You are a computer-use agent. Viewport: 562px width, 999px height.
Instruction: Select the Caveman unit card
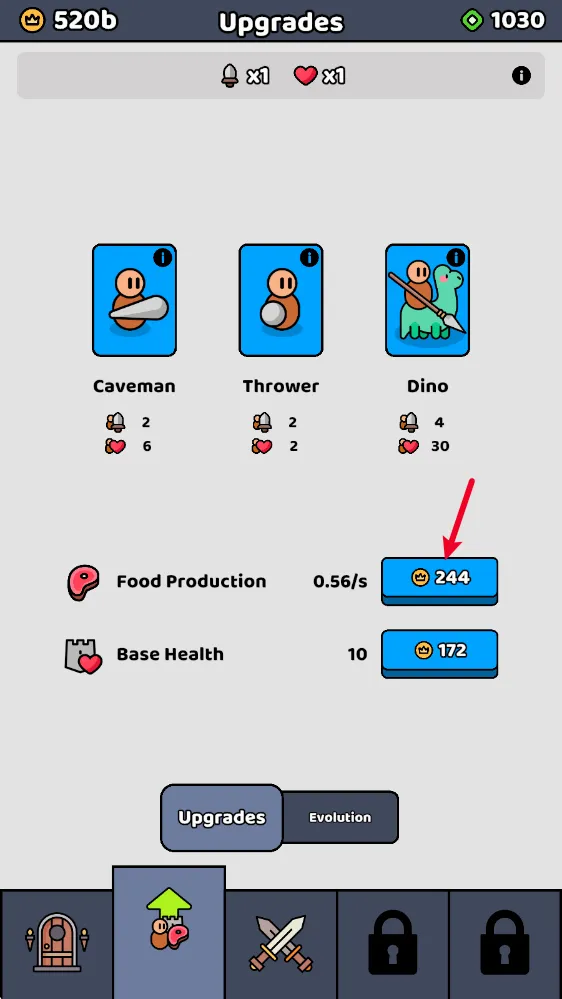[x=134, y=300]
